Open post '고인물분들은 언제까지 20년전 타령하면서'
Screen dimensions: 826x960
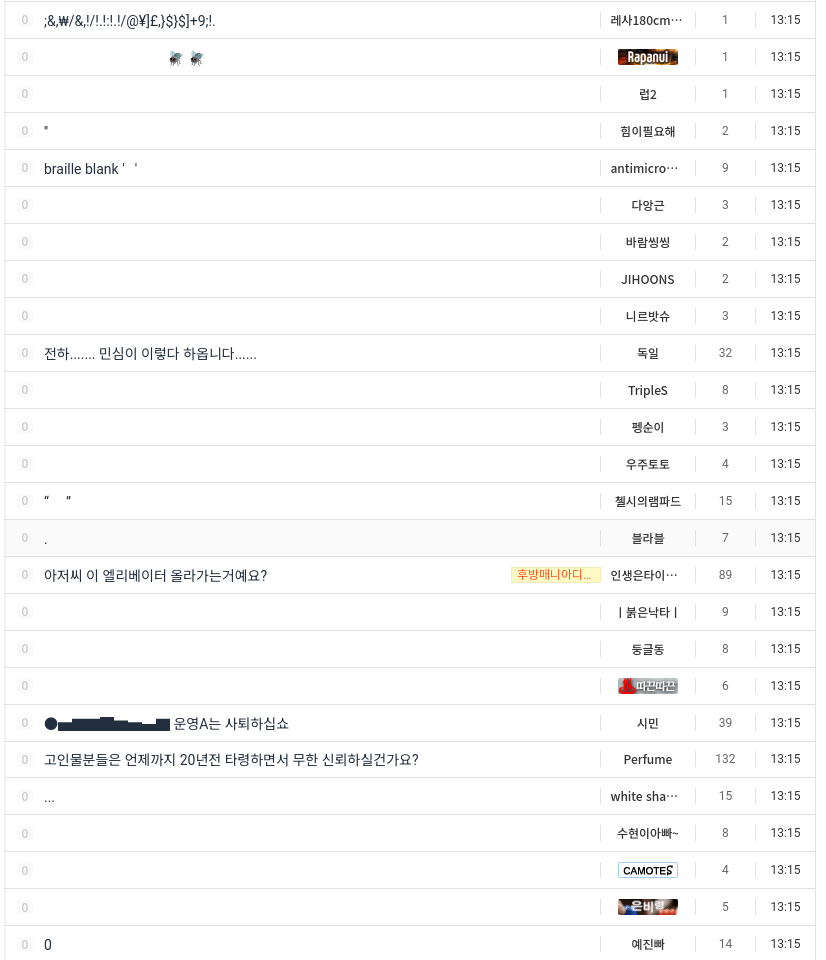(x=231, y=760)
